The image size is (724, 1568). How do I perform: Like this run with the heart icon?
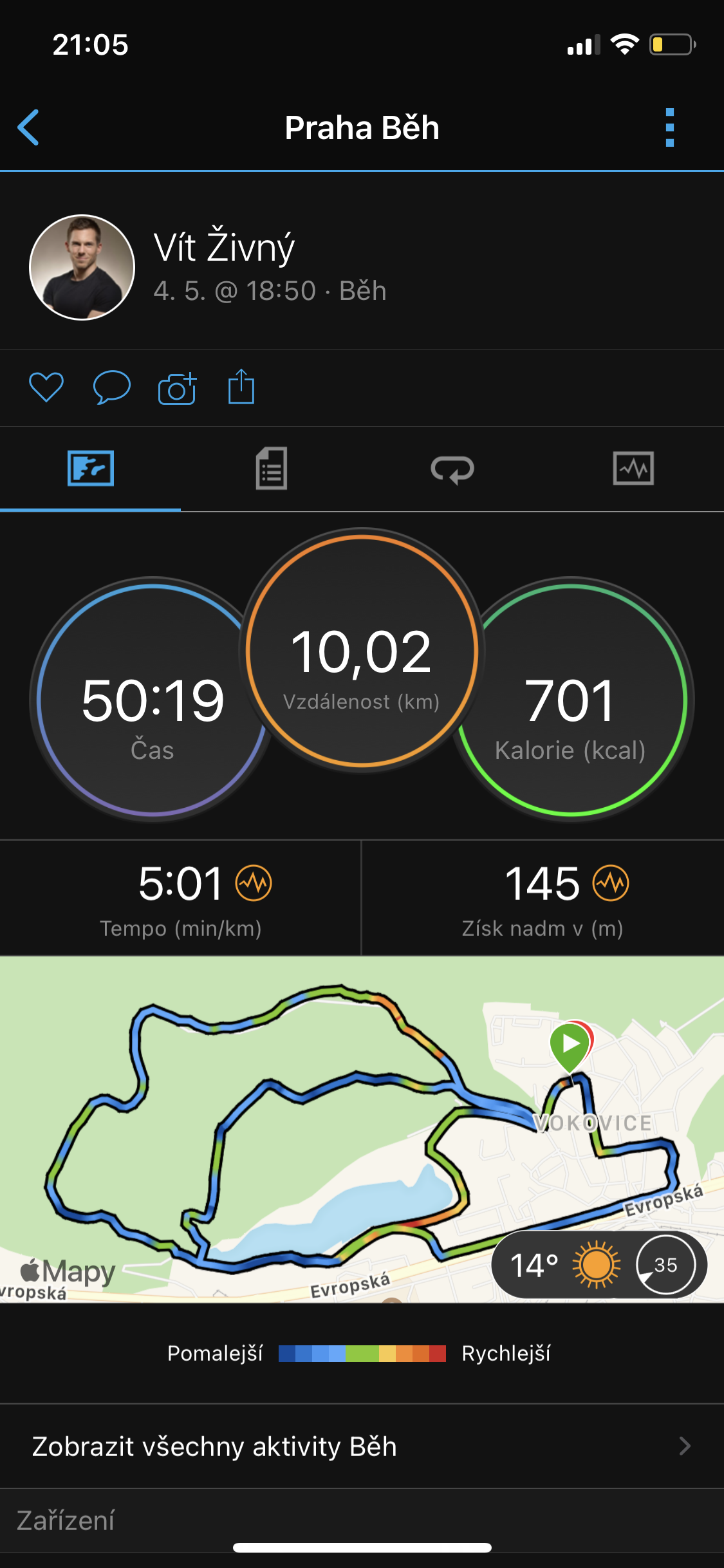[46, 387]
